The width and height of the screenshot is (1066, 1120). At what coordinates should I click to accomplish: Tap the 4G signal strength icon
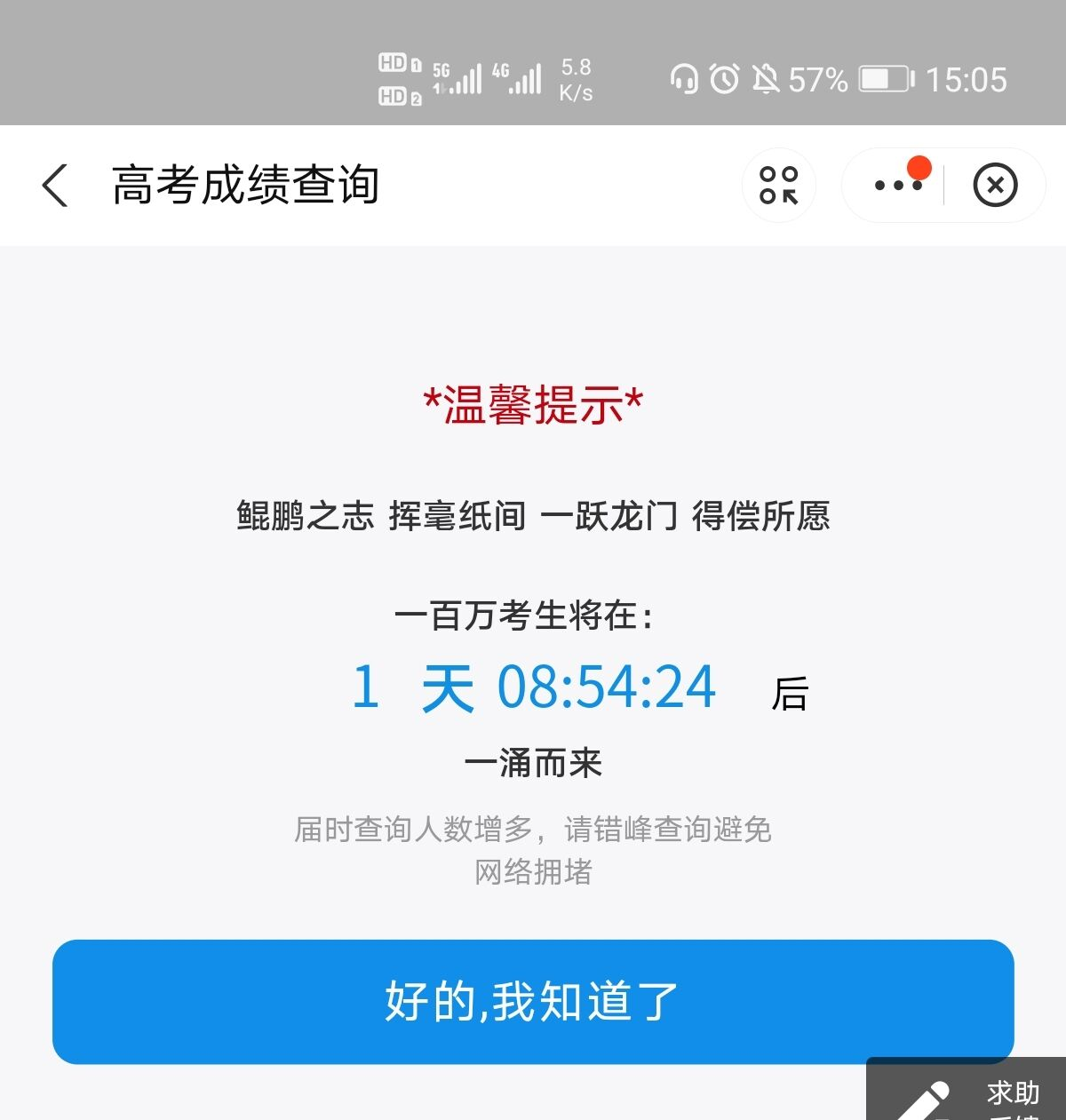pyautogui.click(x=521, y=78)
